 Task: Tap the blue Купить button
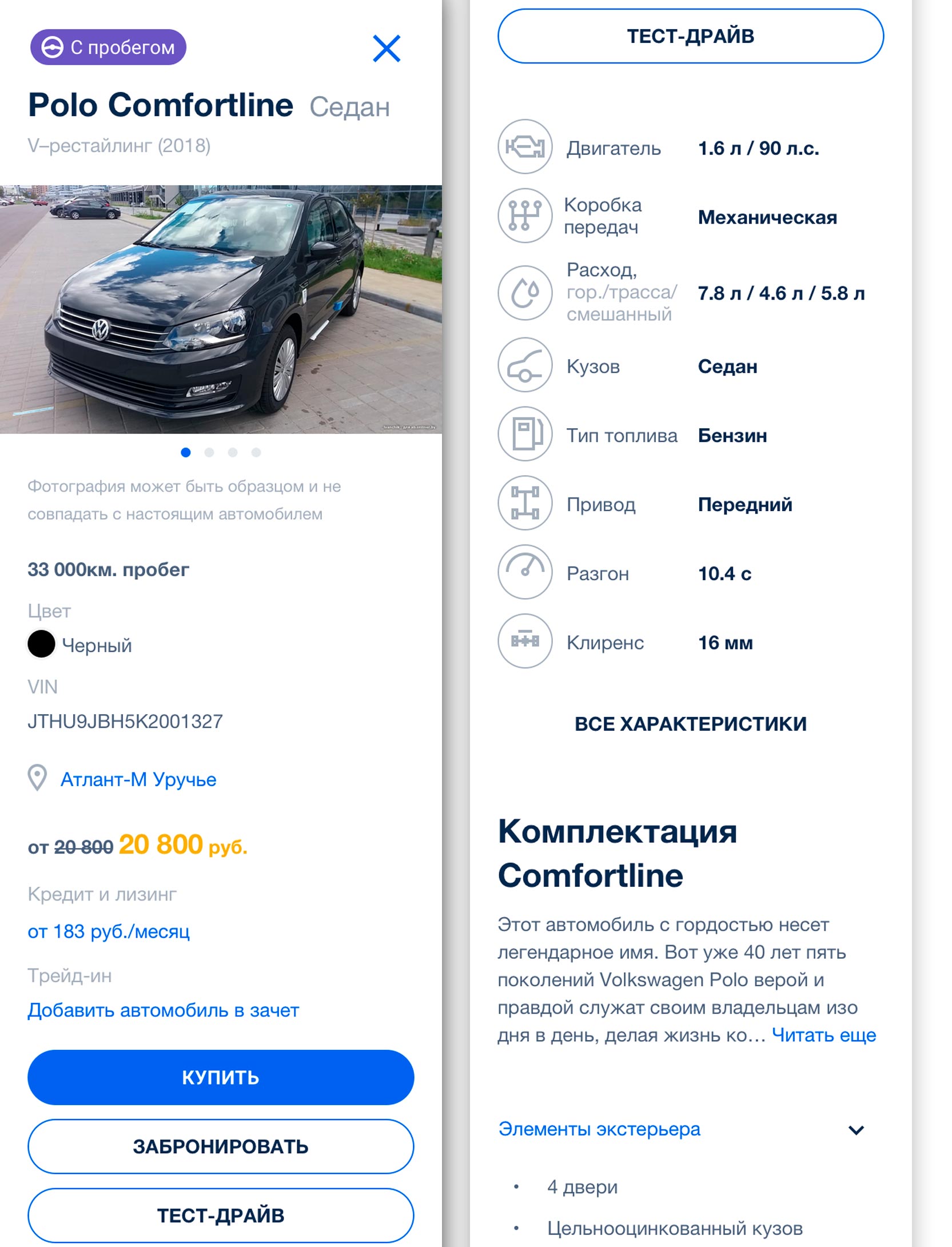point(221,1077)
